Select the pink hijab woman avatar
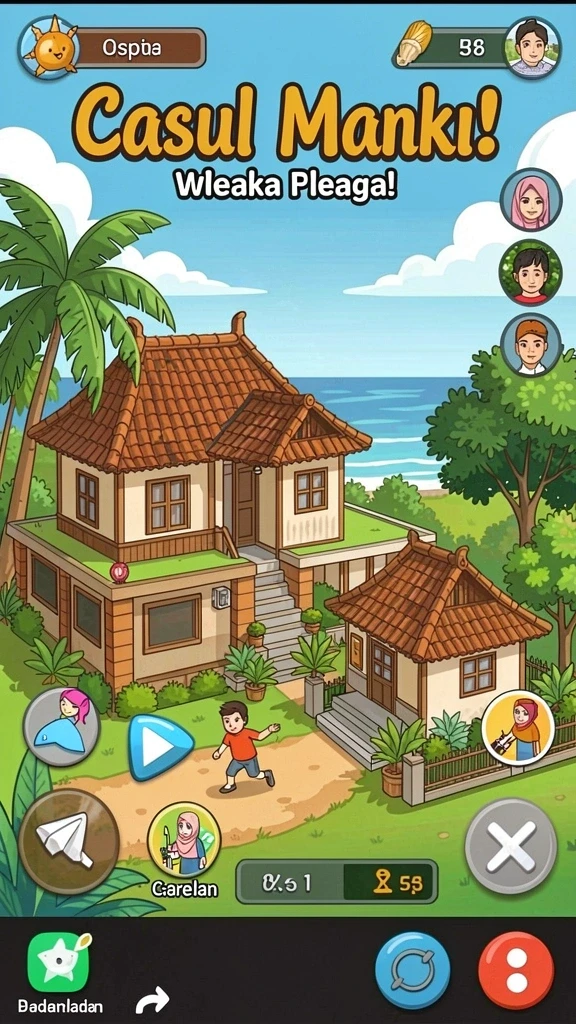The height and width of the screenshot is (1024, 576). pos(531,200)
